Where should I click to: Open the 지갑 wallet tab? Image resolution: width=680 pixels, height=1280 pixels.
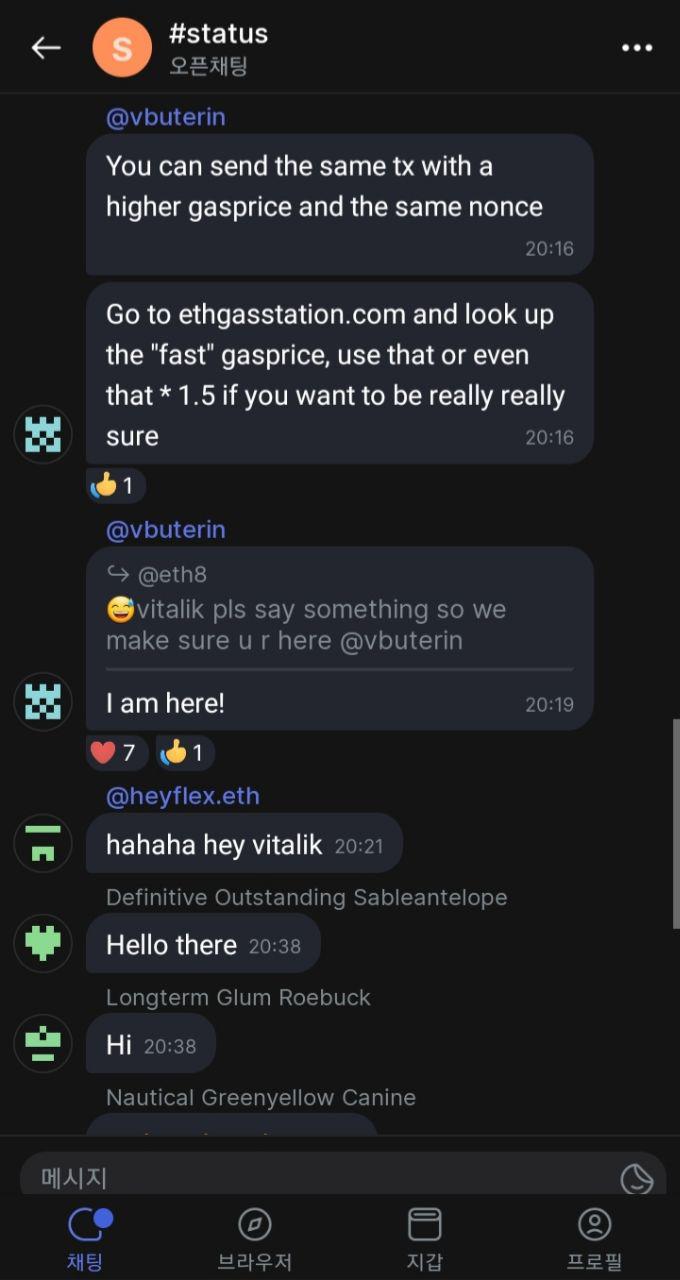coord(424,1238)
